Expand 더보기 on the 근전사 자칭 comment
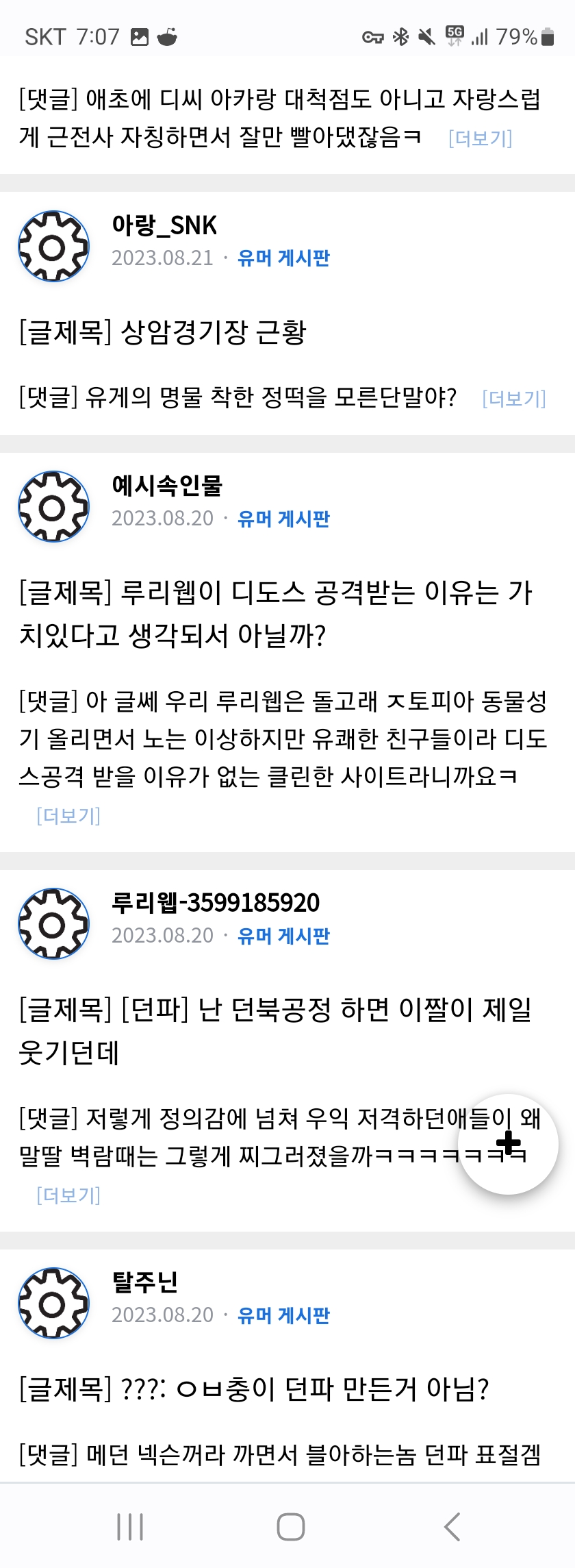The image size is (575, 1568). coord(480,138)
